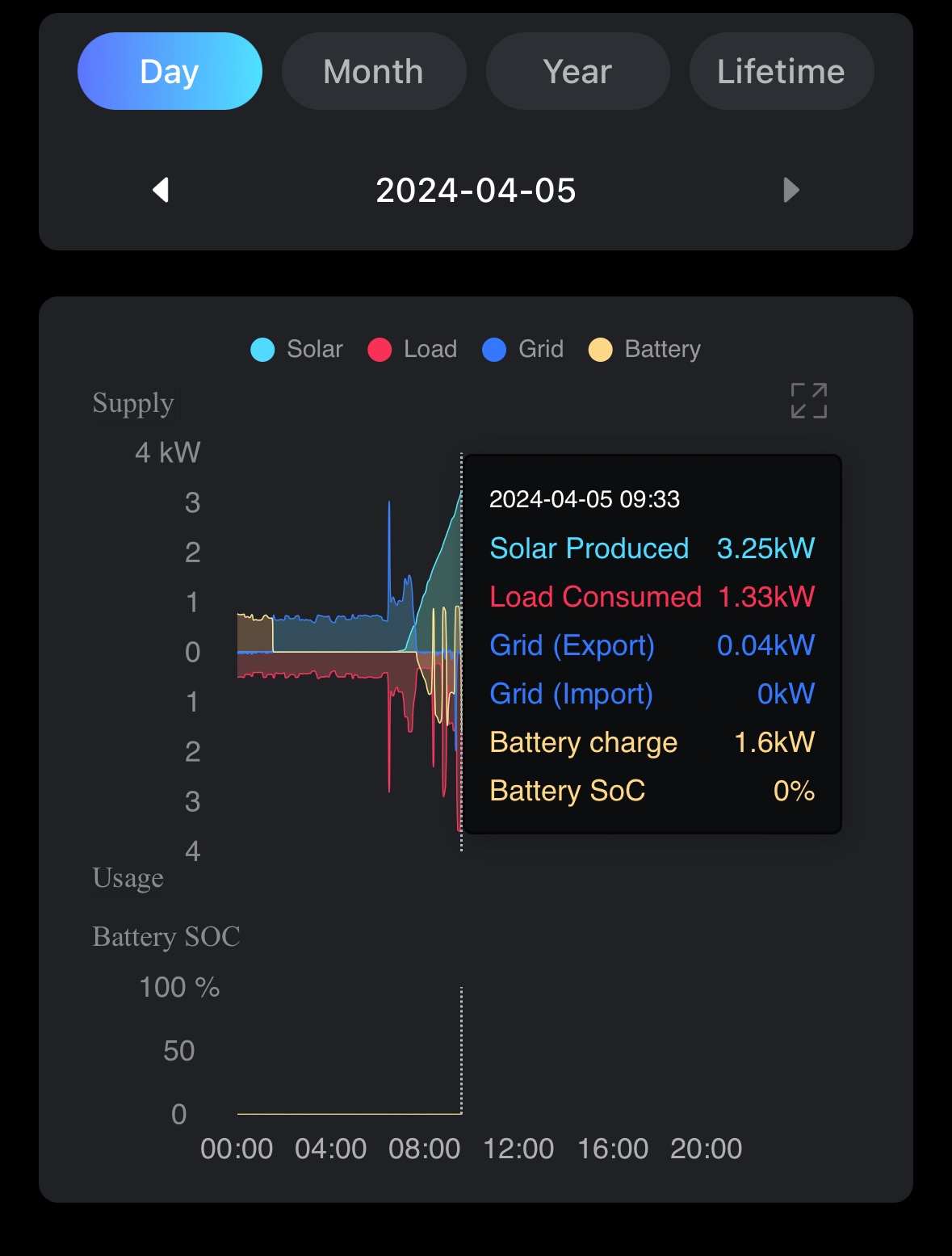Switch to the Month view
The image size is (952, 1256).
tap(373, 71)
